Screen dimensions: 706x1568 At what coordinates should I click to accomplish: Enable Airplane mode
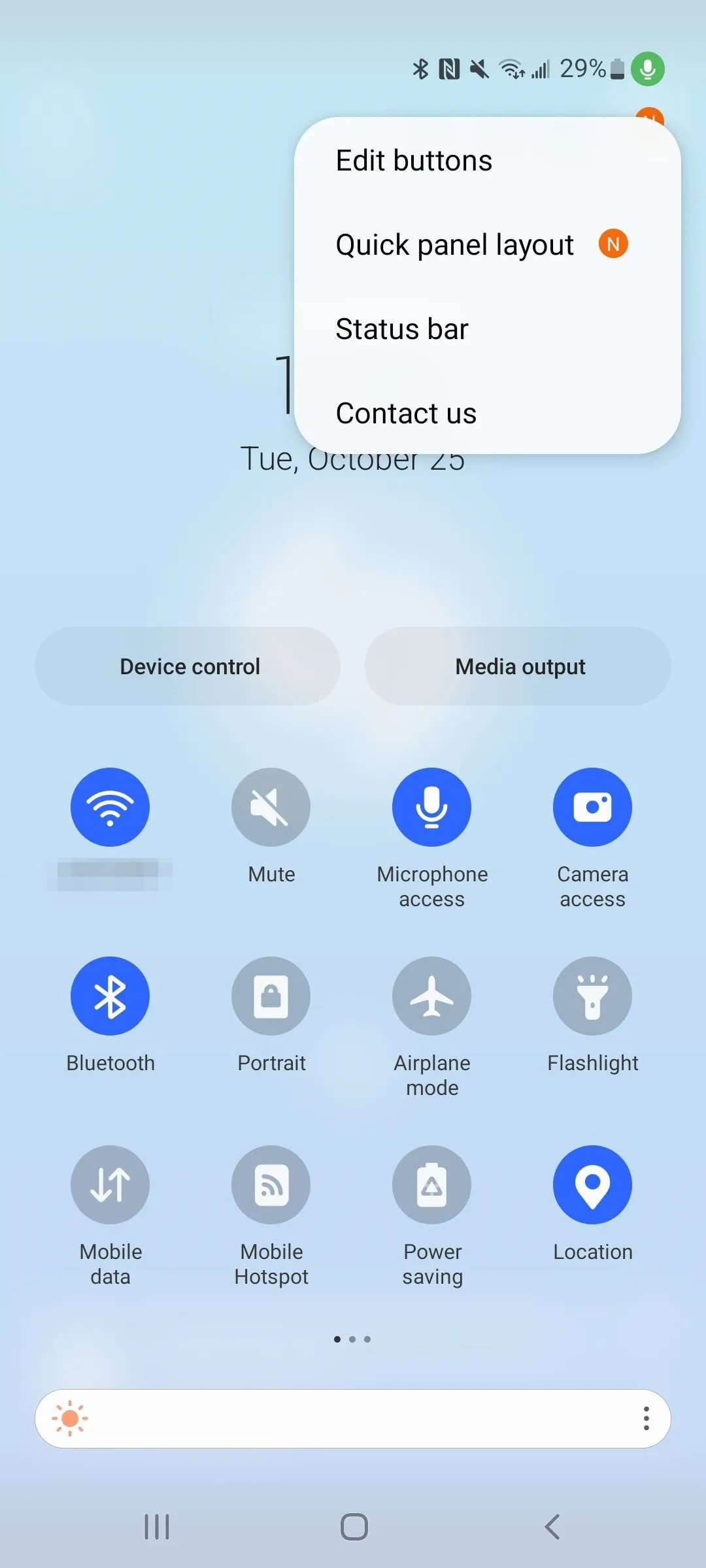click(x=431, y=996)
